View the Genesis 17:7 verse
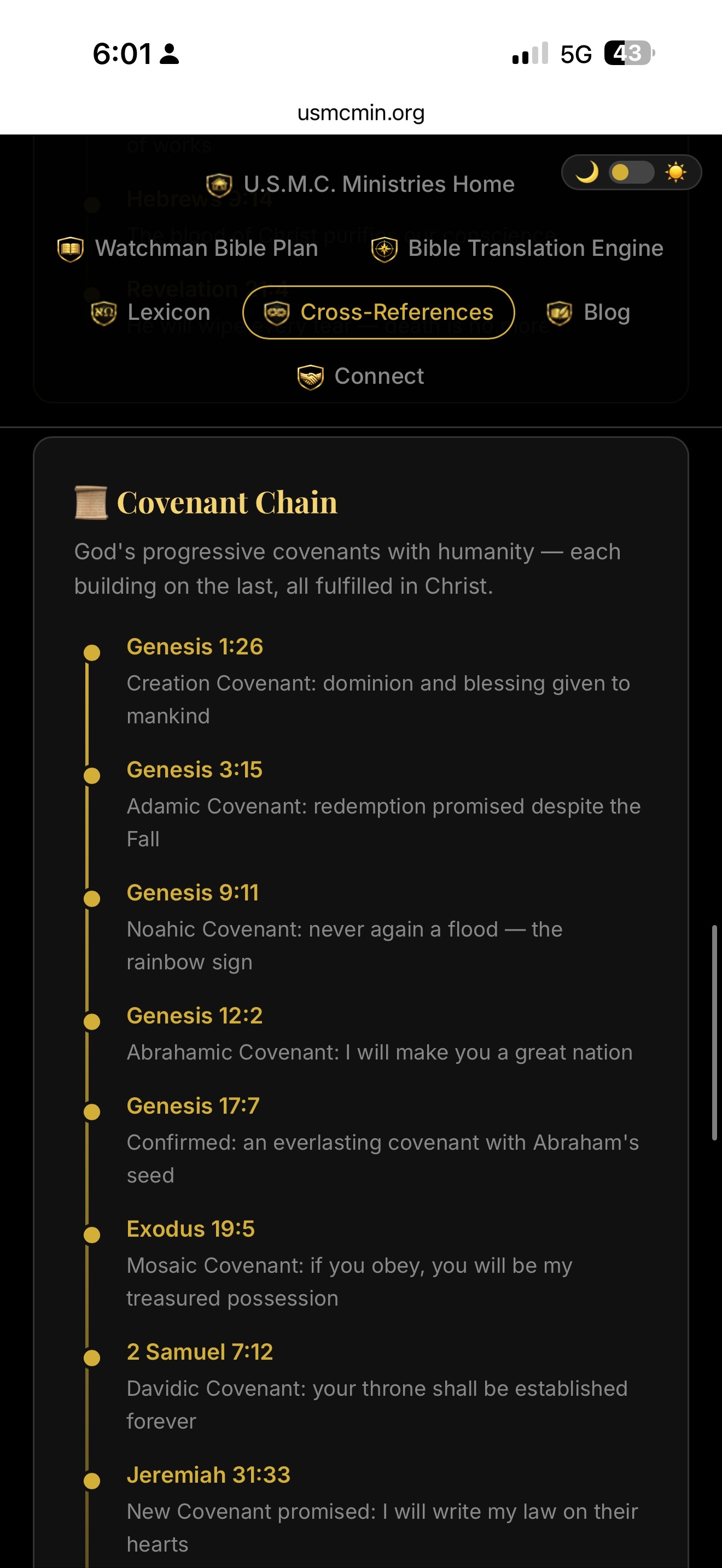Viewport: 722px width, 1568px height. coord(193,1105)
